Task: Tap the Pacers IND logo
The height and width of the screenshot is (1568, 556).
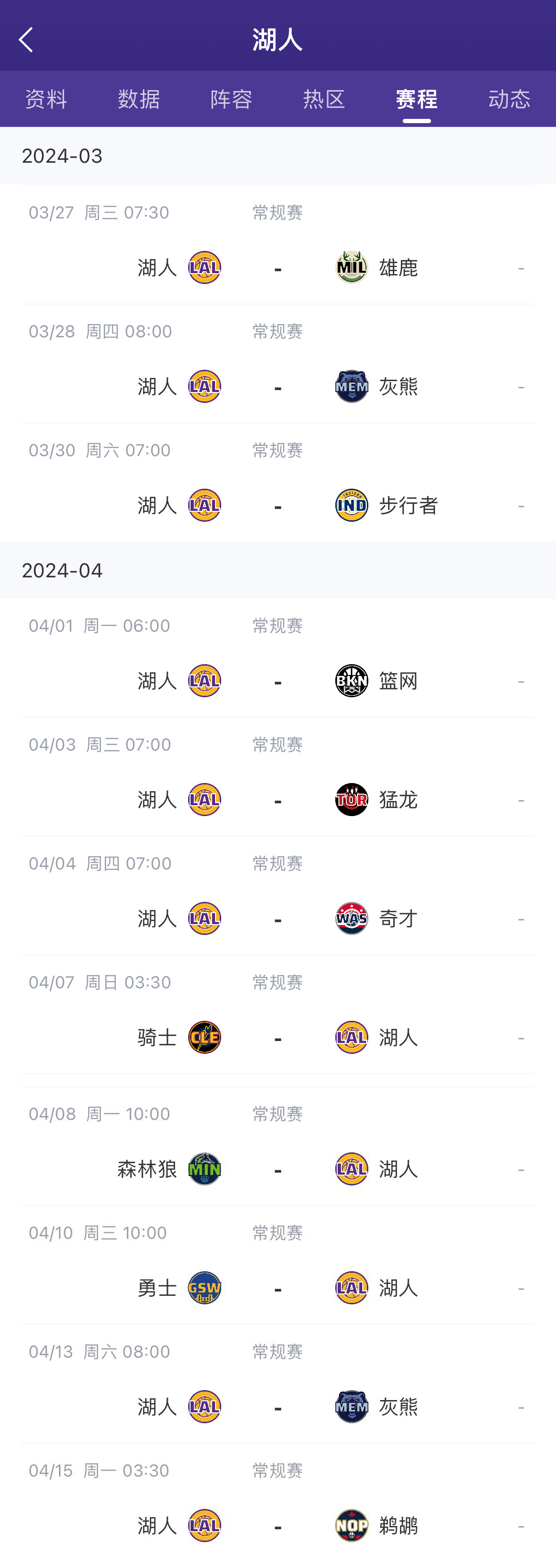Action: (x=351, y=505)
